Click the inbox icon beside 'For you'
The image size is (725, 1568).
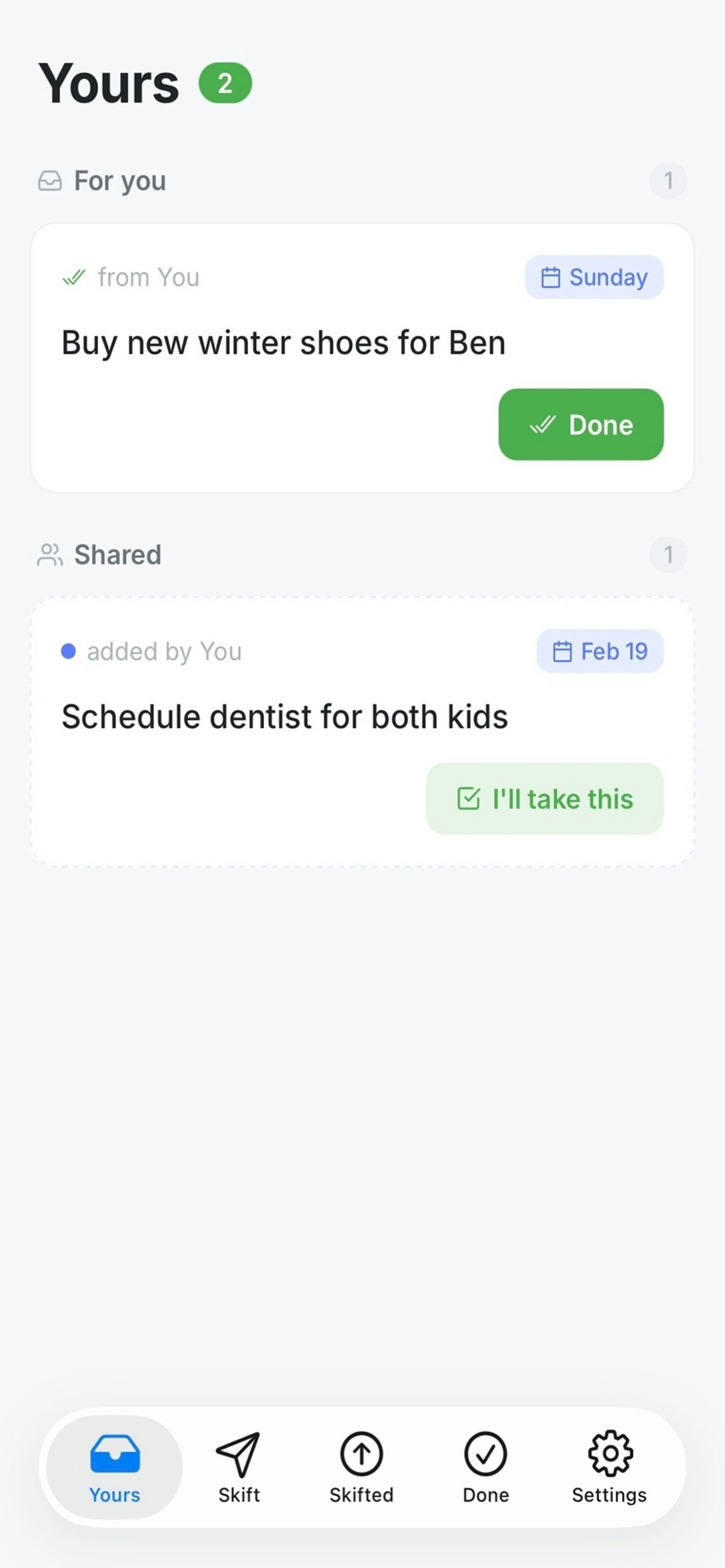pos(51,180)
